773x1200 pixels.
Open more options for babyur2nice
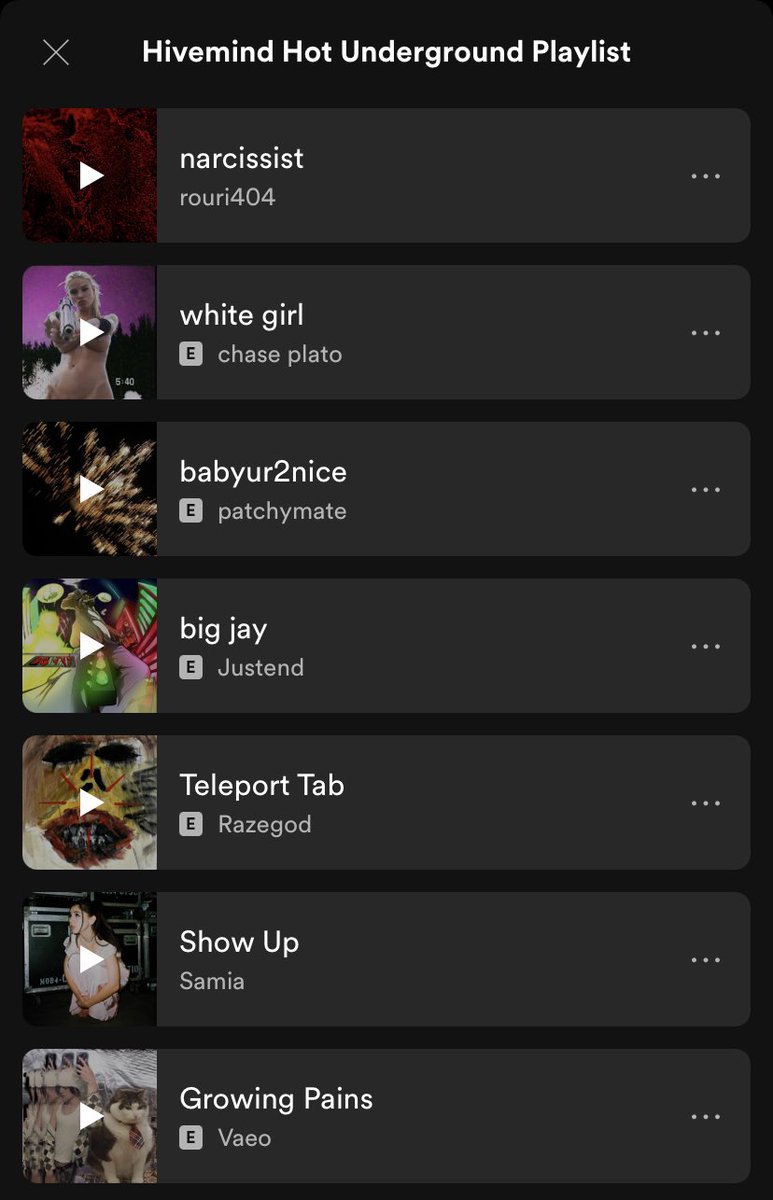[x=705, y=490]
